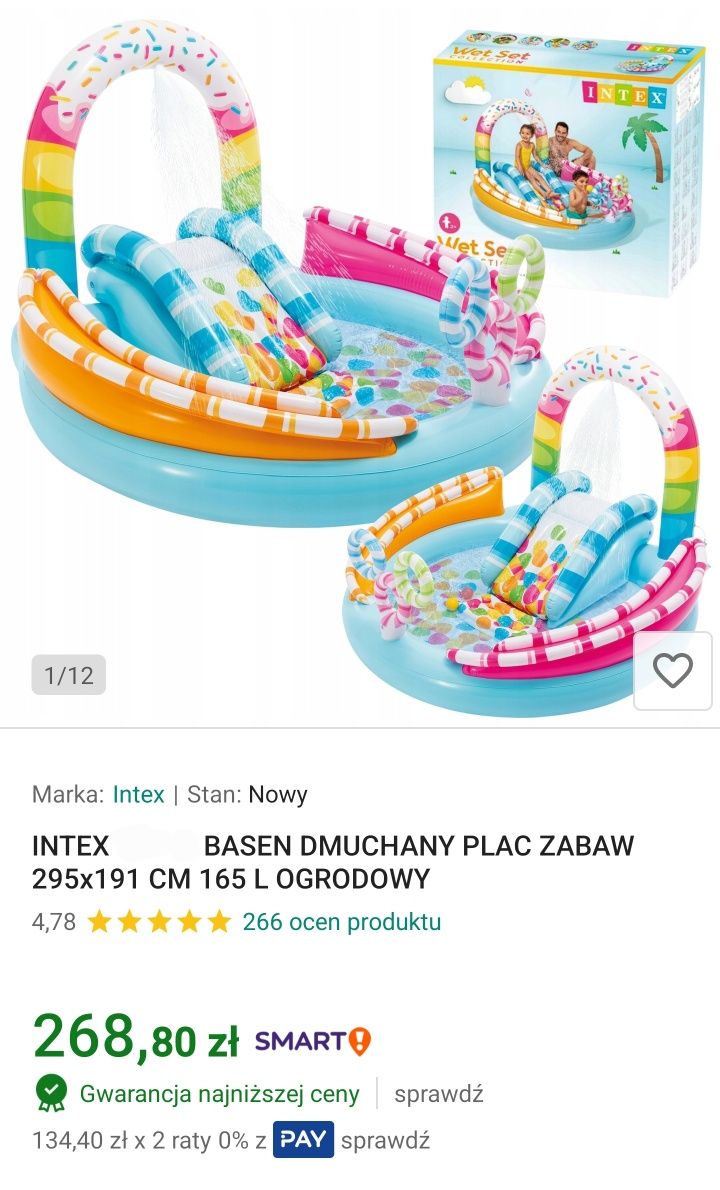The height and width of the screenshot is (1190, 720).
Task: Open the Intex brand link
Action: pyautogui.click(x=138, y=795)
